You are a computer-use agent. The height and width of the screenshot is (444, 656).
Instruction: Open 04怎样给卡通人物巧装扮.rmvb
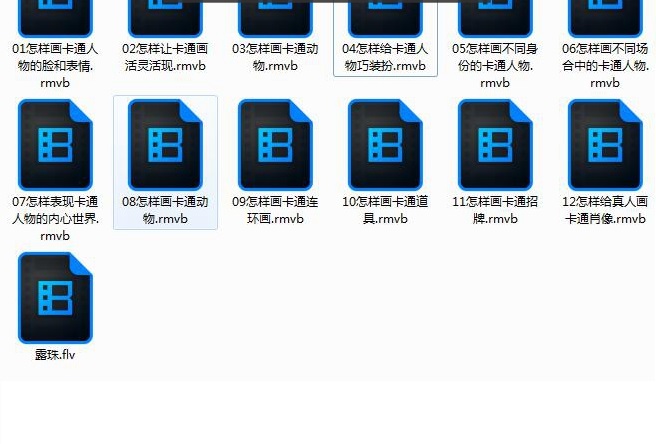click(385, 18)
